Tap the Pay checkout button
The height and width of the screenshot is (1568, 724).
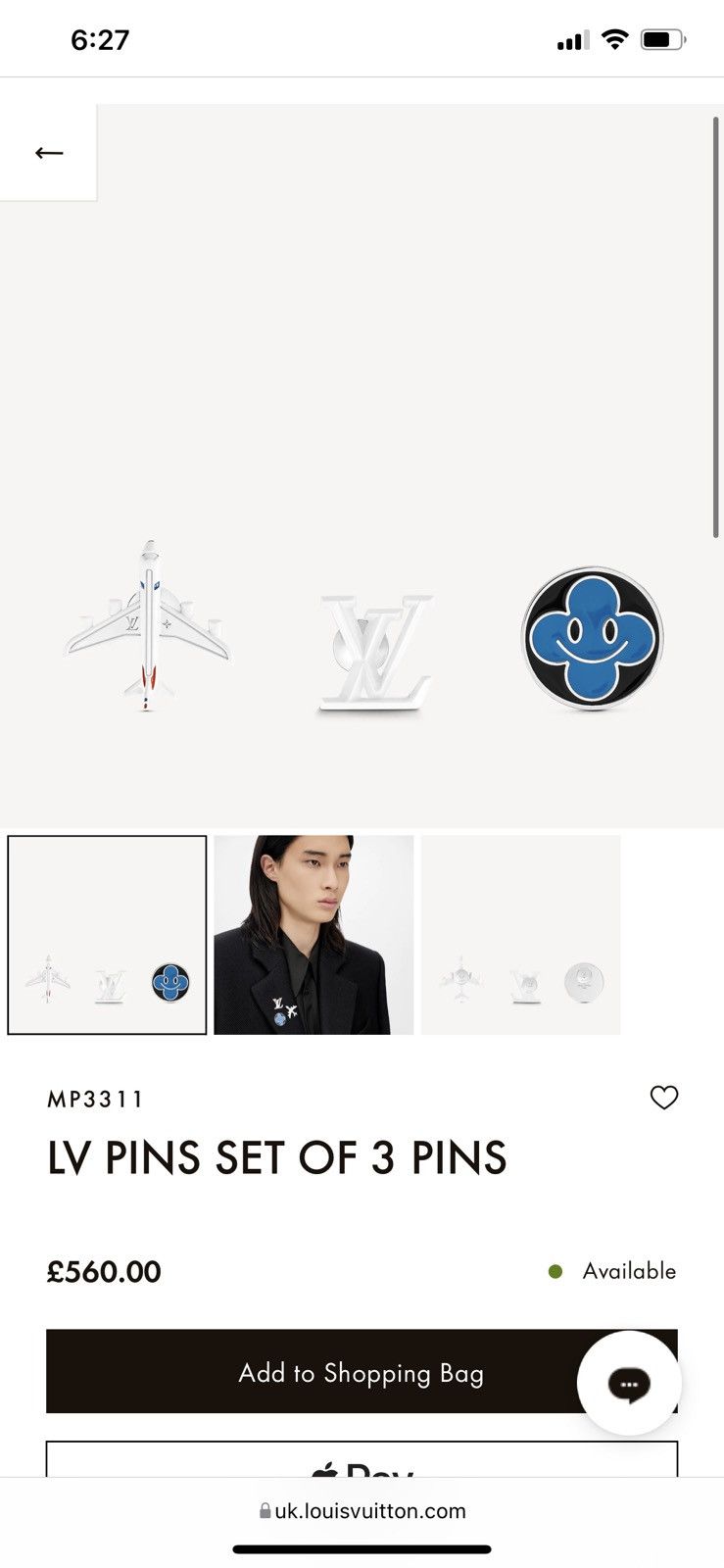(362, 1467)
